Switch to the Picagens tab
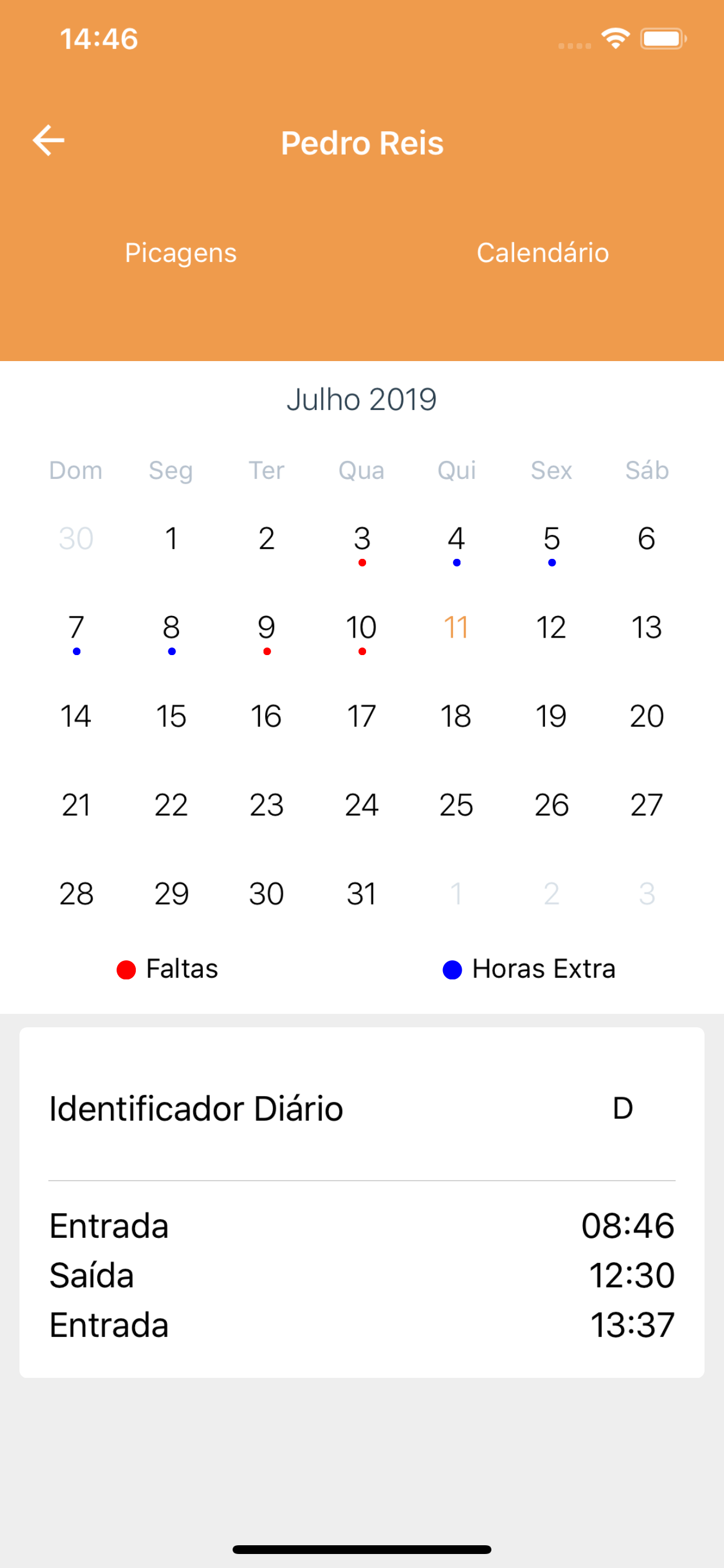This screenshot has width=724, height=1568. tap(181, 253)
